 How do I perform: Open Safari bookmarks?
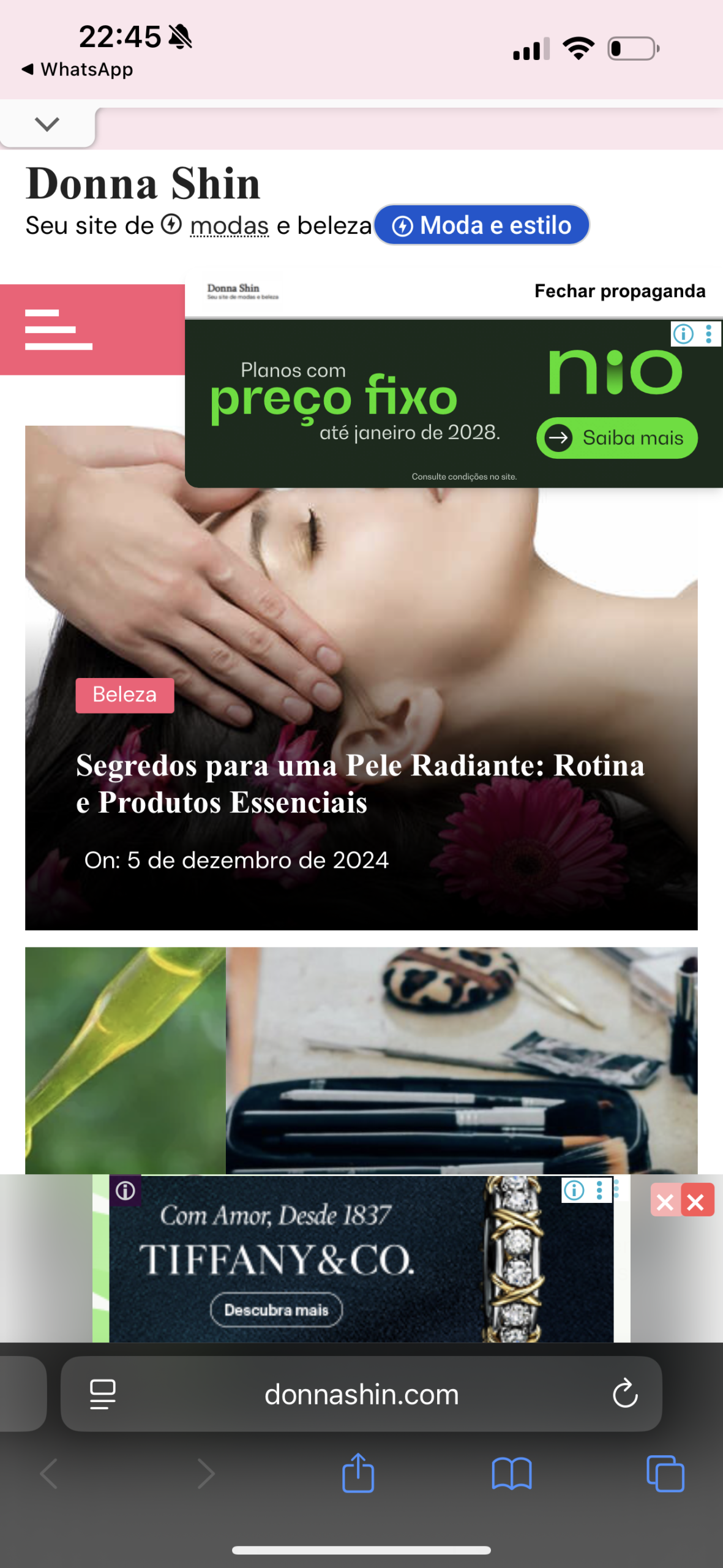[x=511, y=1473]
